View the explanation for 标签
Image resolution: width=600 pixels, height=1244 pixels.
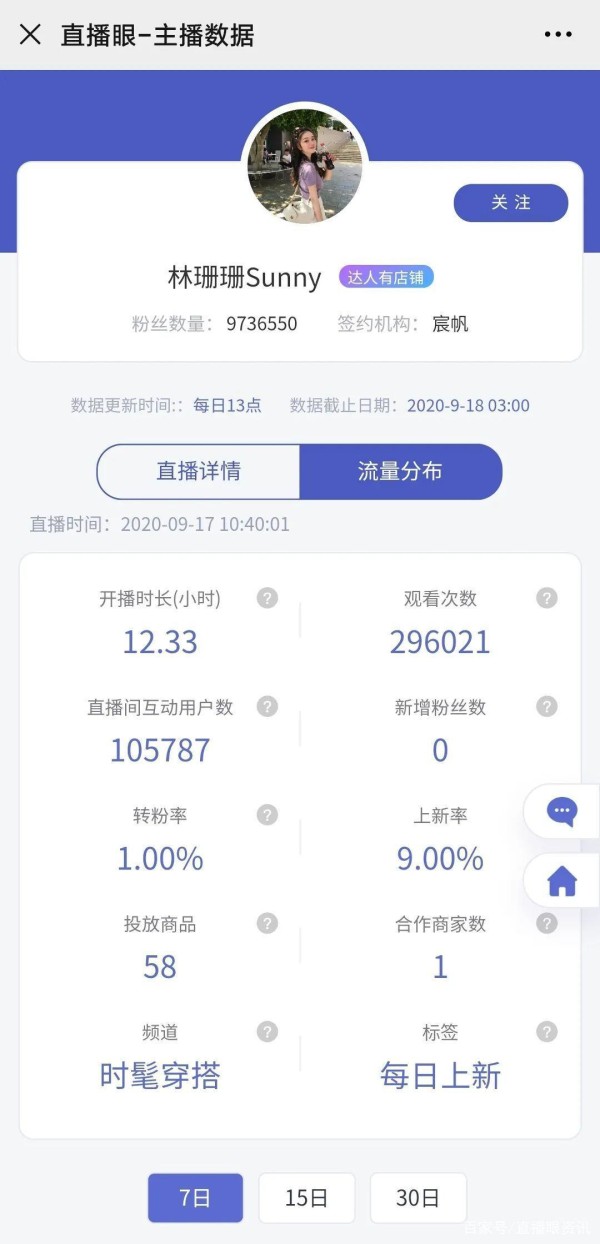tap(546, 1031)
